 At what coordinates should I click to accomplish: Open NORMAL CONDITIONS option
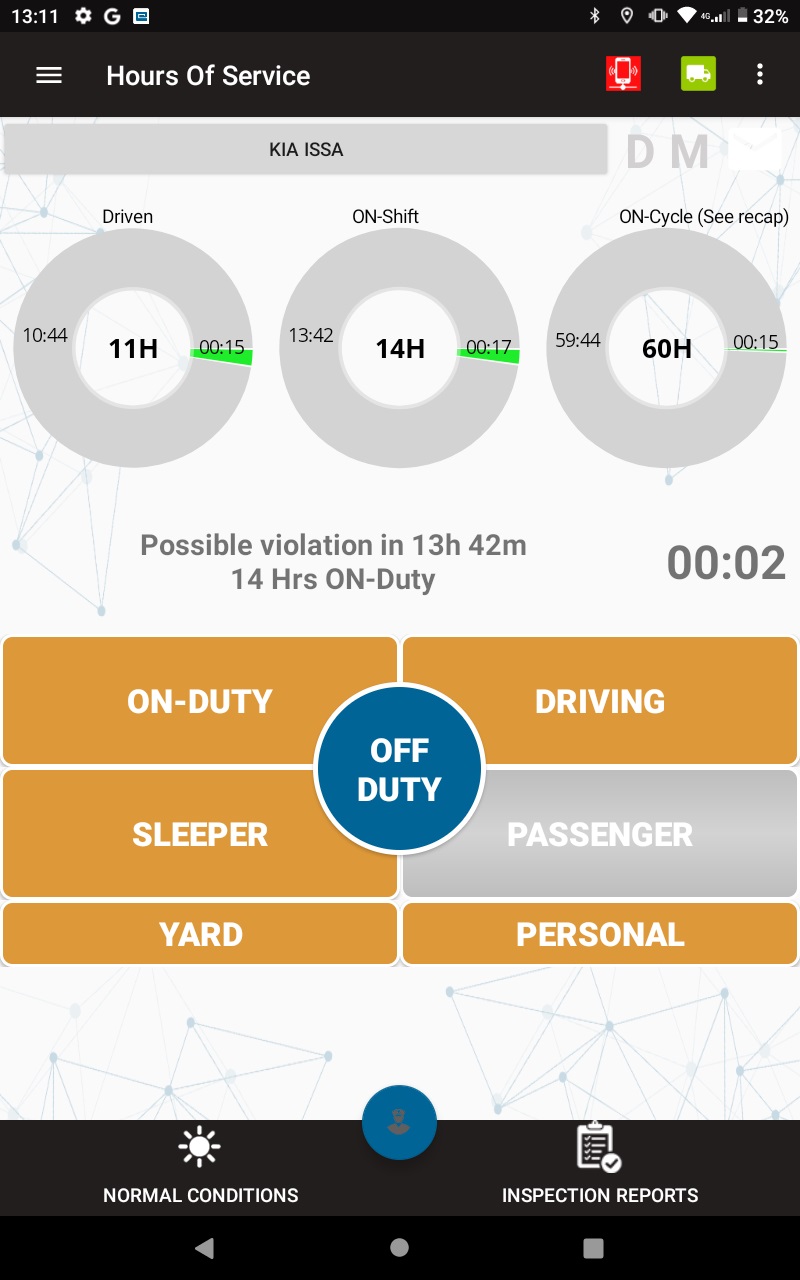click(200, 1167)
